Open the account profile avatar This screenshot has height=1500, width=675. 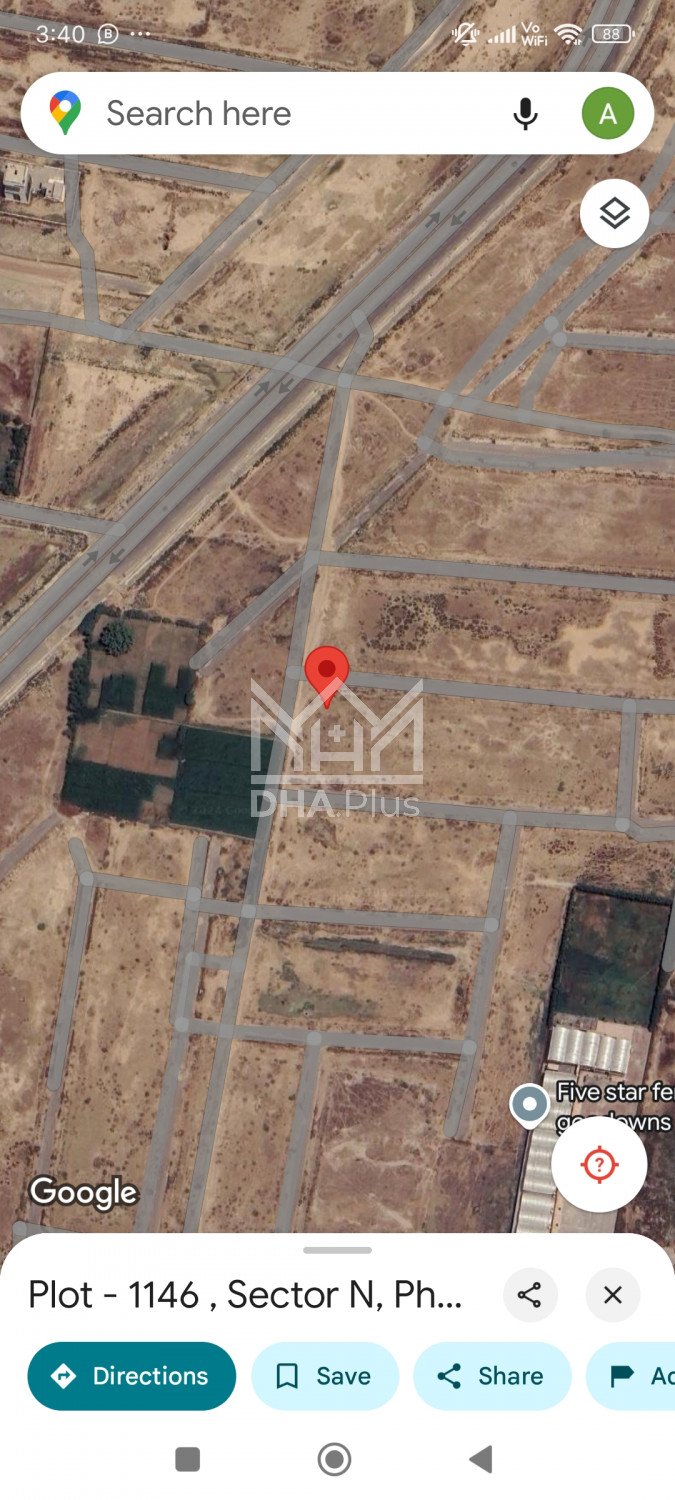point(607,114)
